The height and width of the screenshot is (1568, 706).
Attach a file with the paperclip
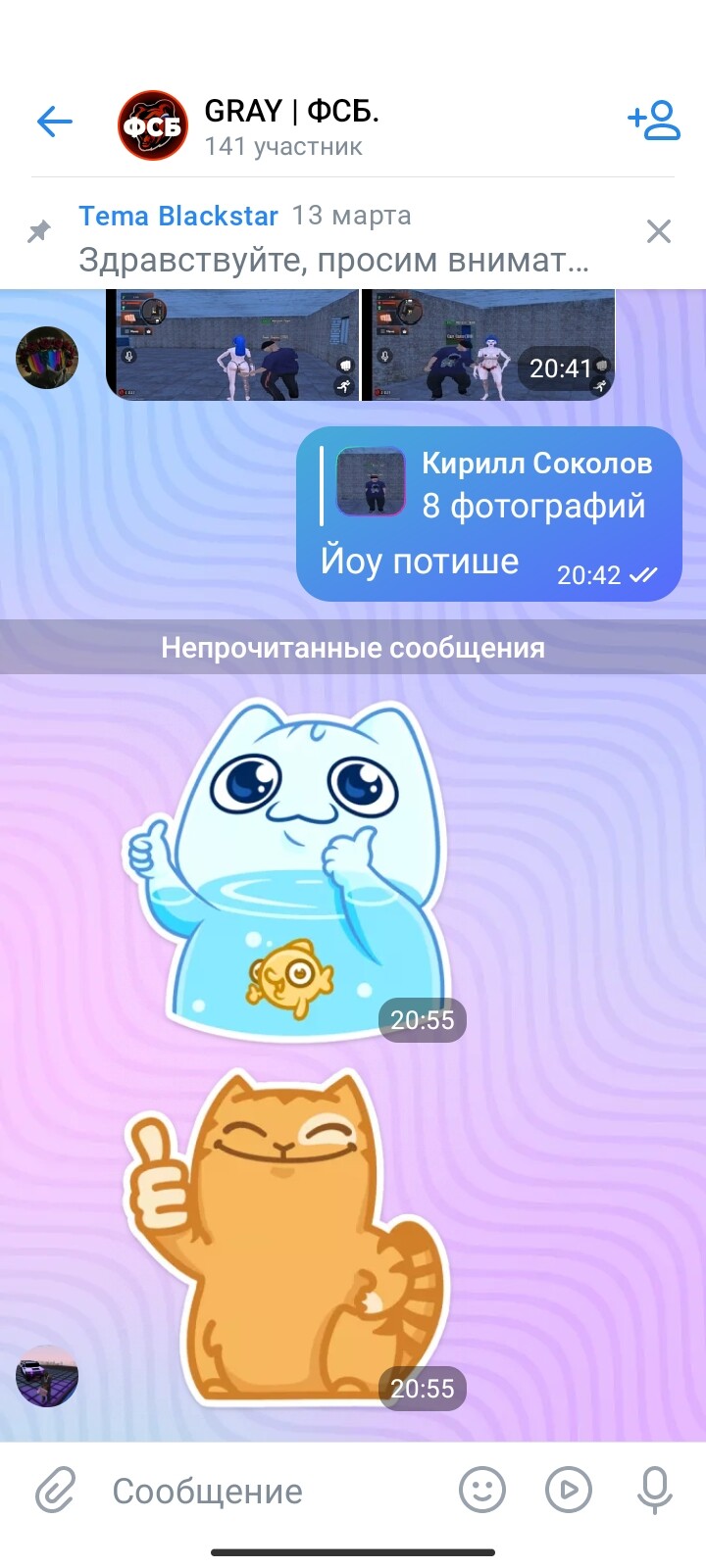(x=56, y=1491)
